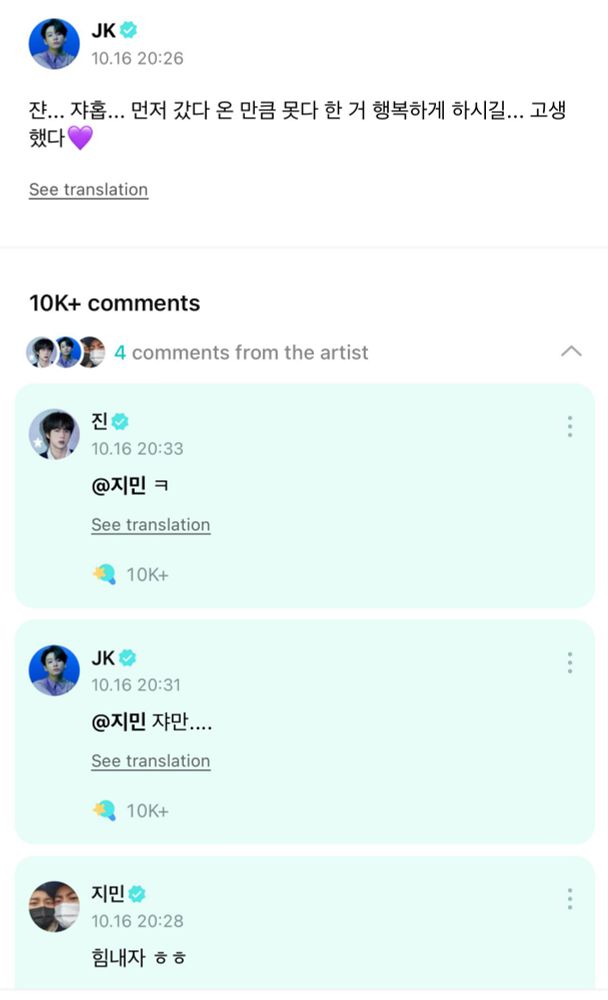608x1000 pixels.
Task: See translation of 진's comment
Action: (x=150, y=525)
